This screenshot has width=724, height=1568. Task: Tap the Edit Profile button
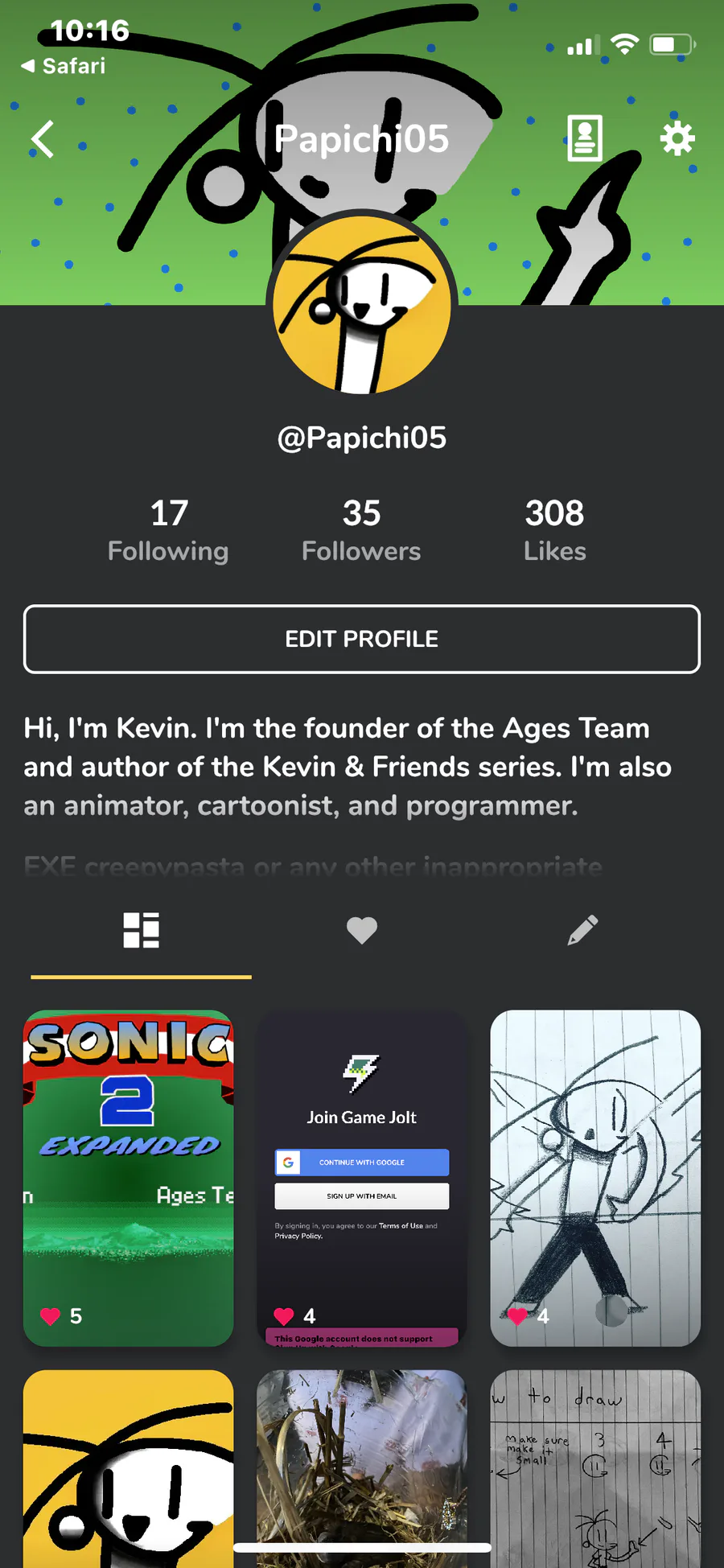coord(362,639)
